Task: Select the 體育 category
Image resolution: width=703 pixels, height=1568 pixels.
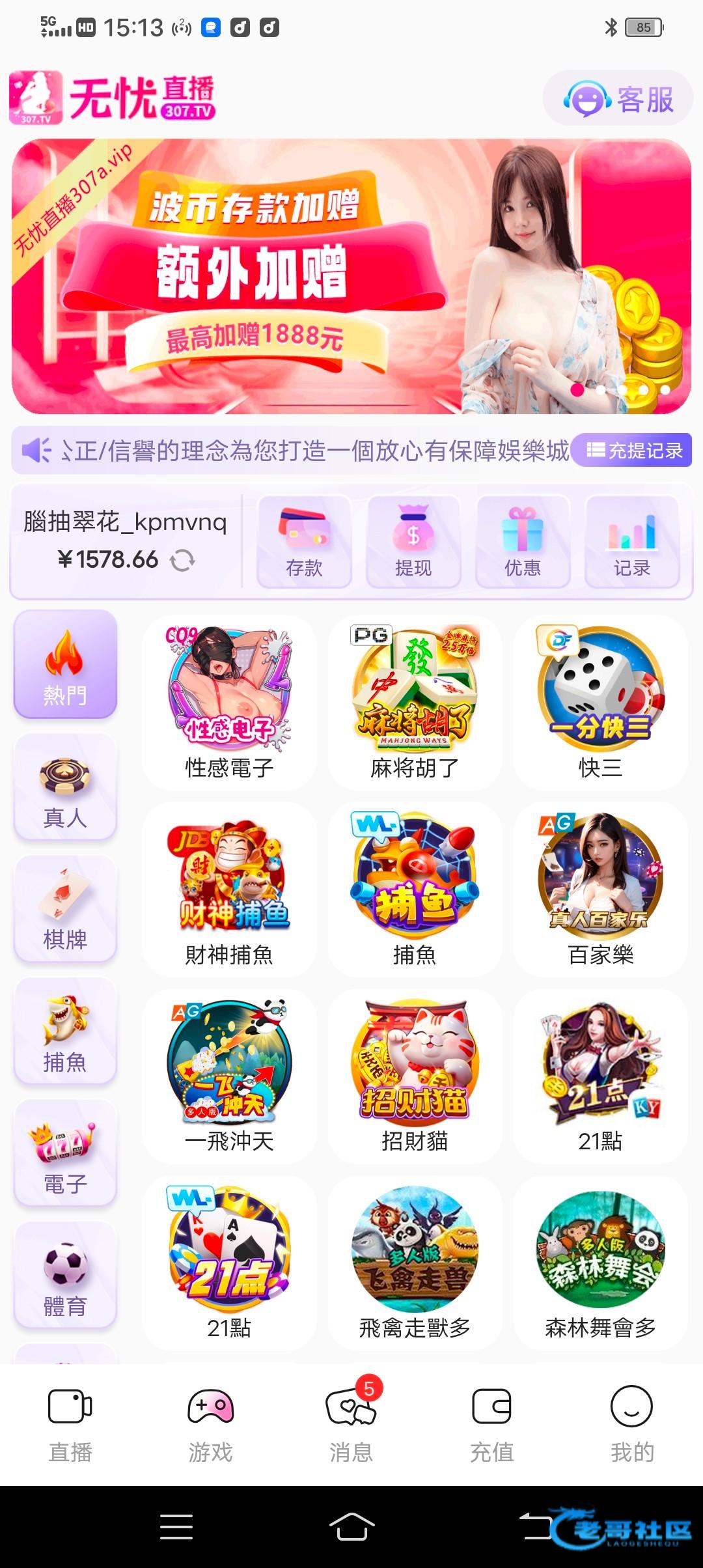Action: click(x=65, y=1275)
